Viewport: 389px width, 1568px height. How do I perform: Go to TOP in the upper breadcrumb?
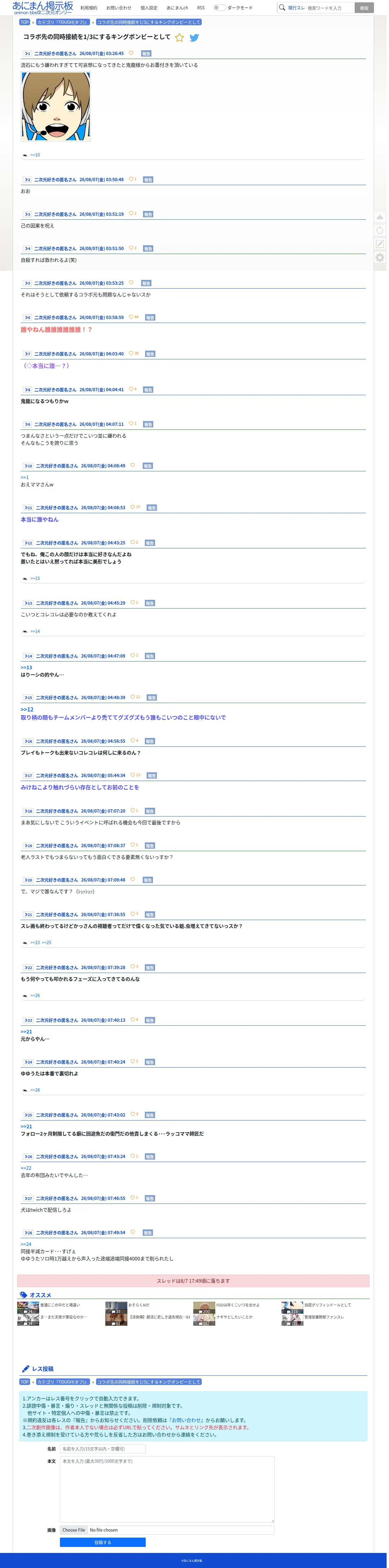[x=25, y=22]
